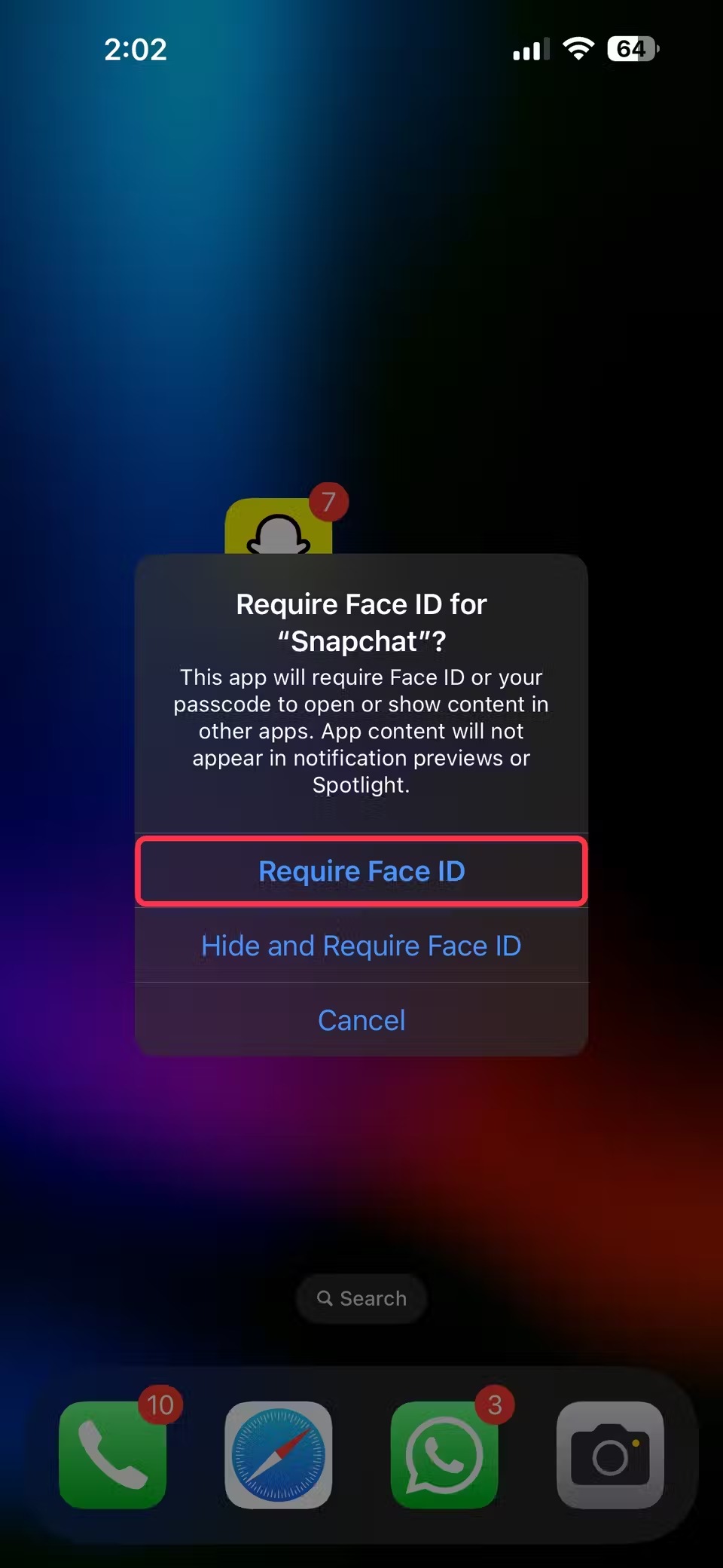Open the Phone app in the dock
The width and height of the screenshot is (723, 1568).
[113, 1454]
